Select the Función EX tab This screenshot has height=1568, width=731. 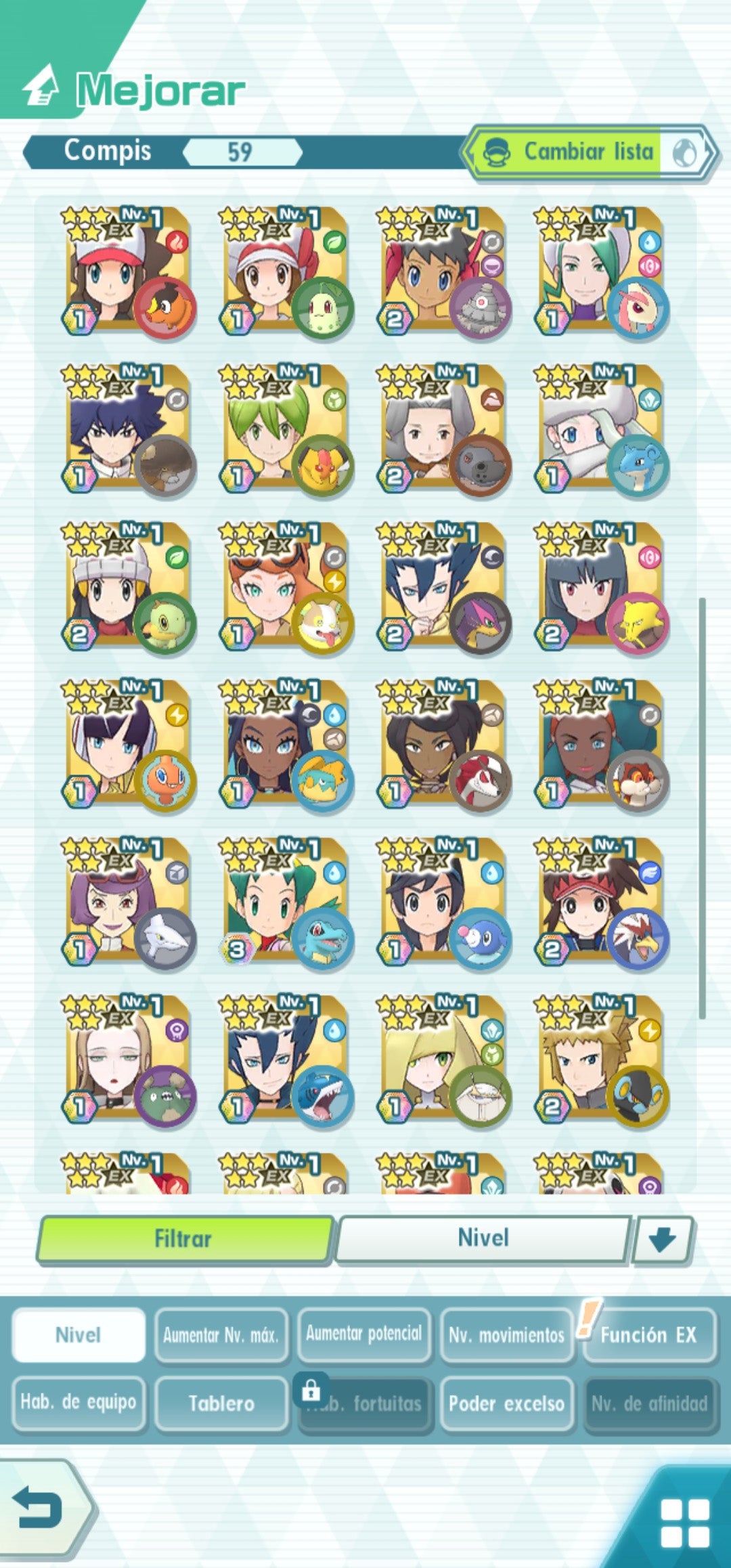[x=648, y=1335]
